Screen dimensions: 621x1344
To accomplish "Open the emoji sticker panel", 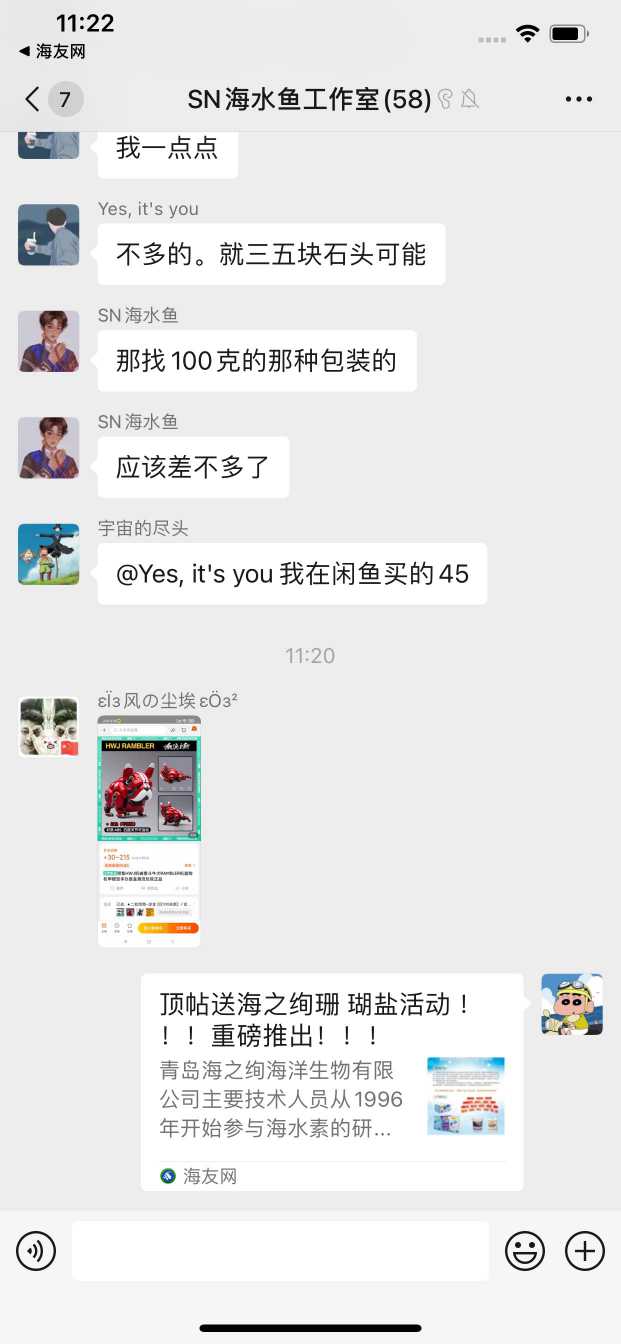I will 525,1251.
